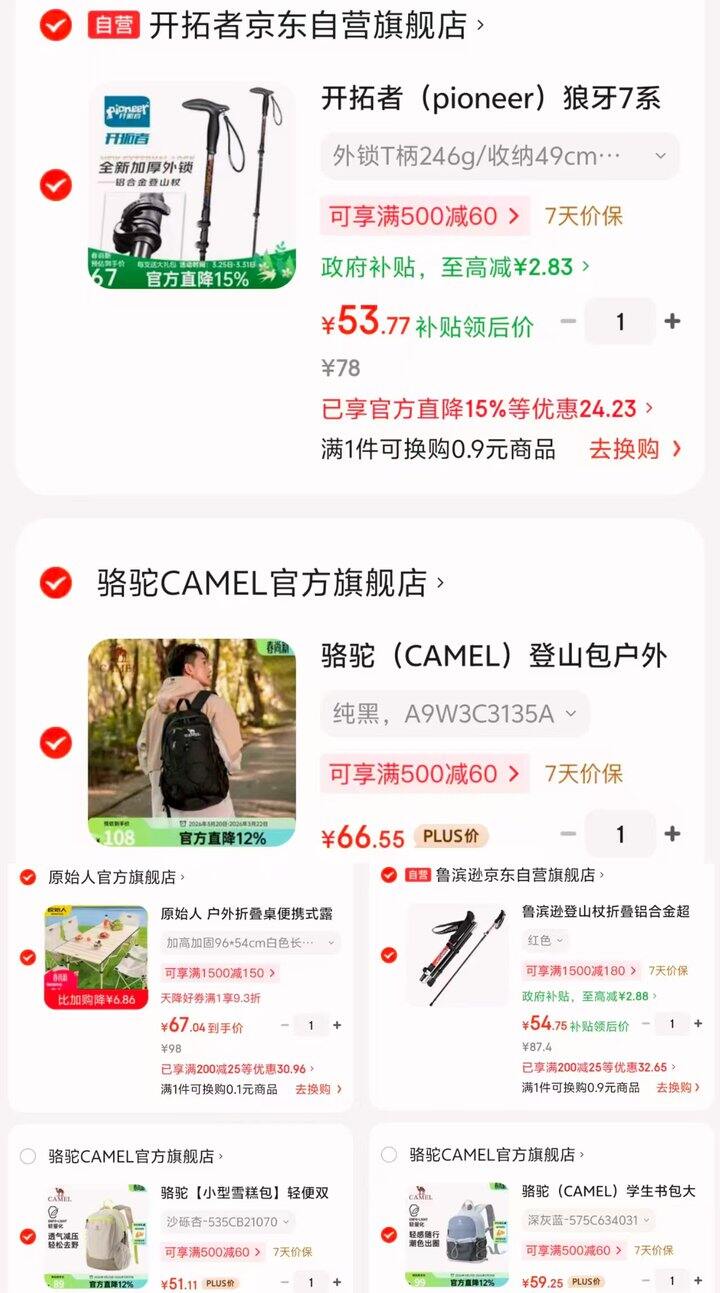Click the PLUS价 badge next to ¥66.55
This screenshot has width=720, height=1293.
(x=451, y=835)
